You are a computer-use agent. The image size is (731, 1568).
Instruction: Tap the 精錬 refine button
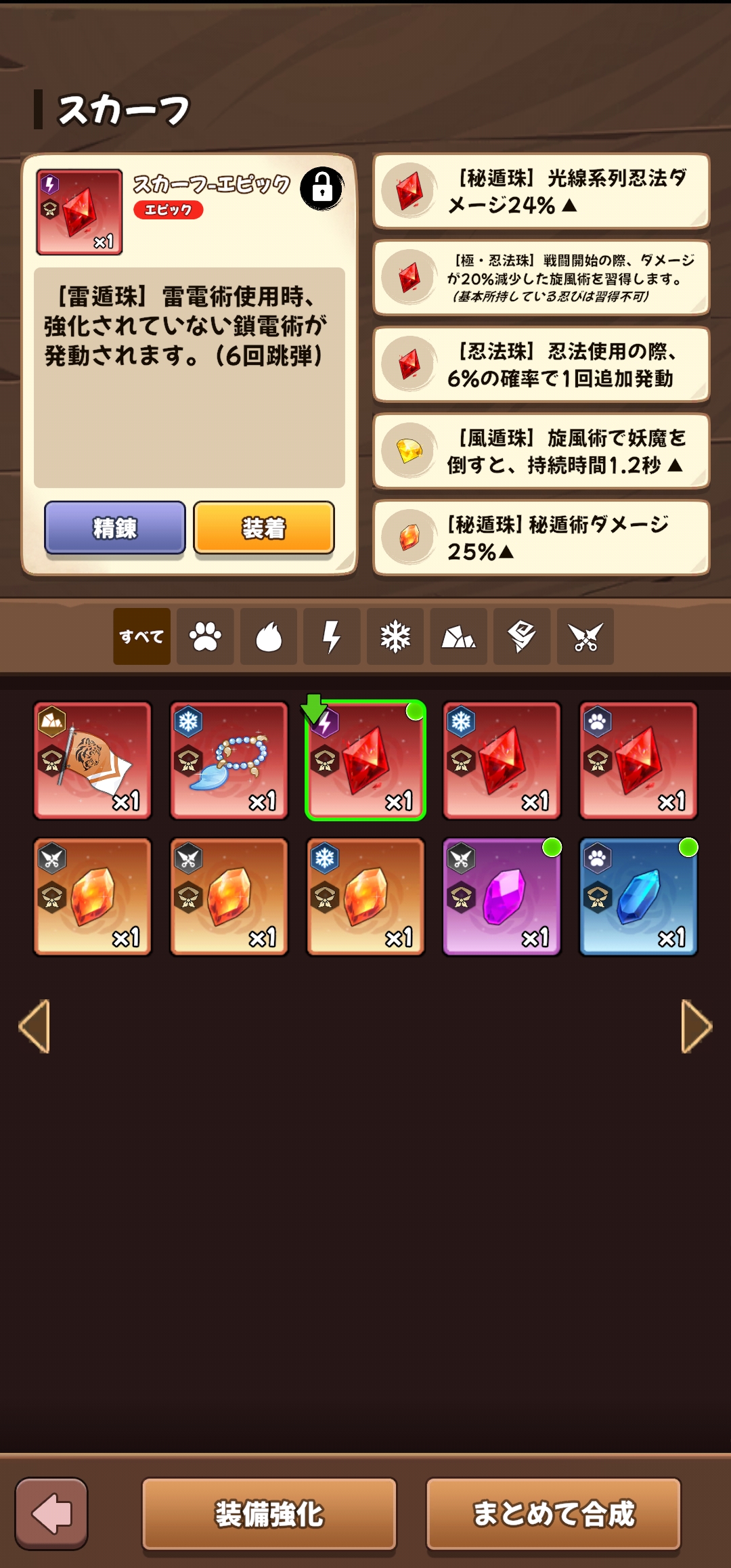click(115, 527)
